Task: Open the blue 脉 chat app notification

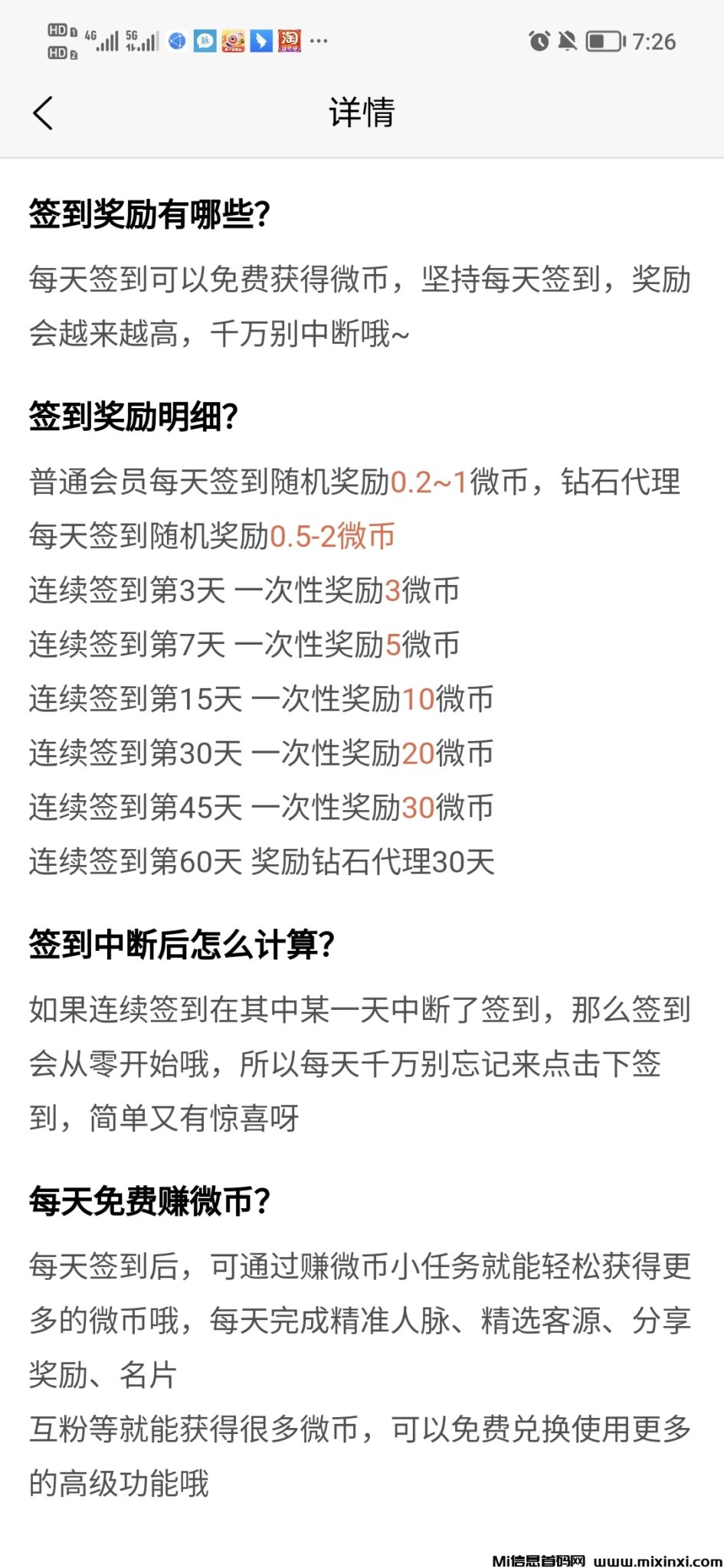Action: click(x=204, y=40)
